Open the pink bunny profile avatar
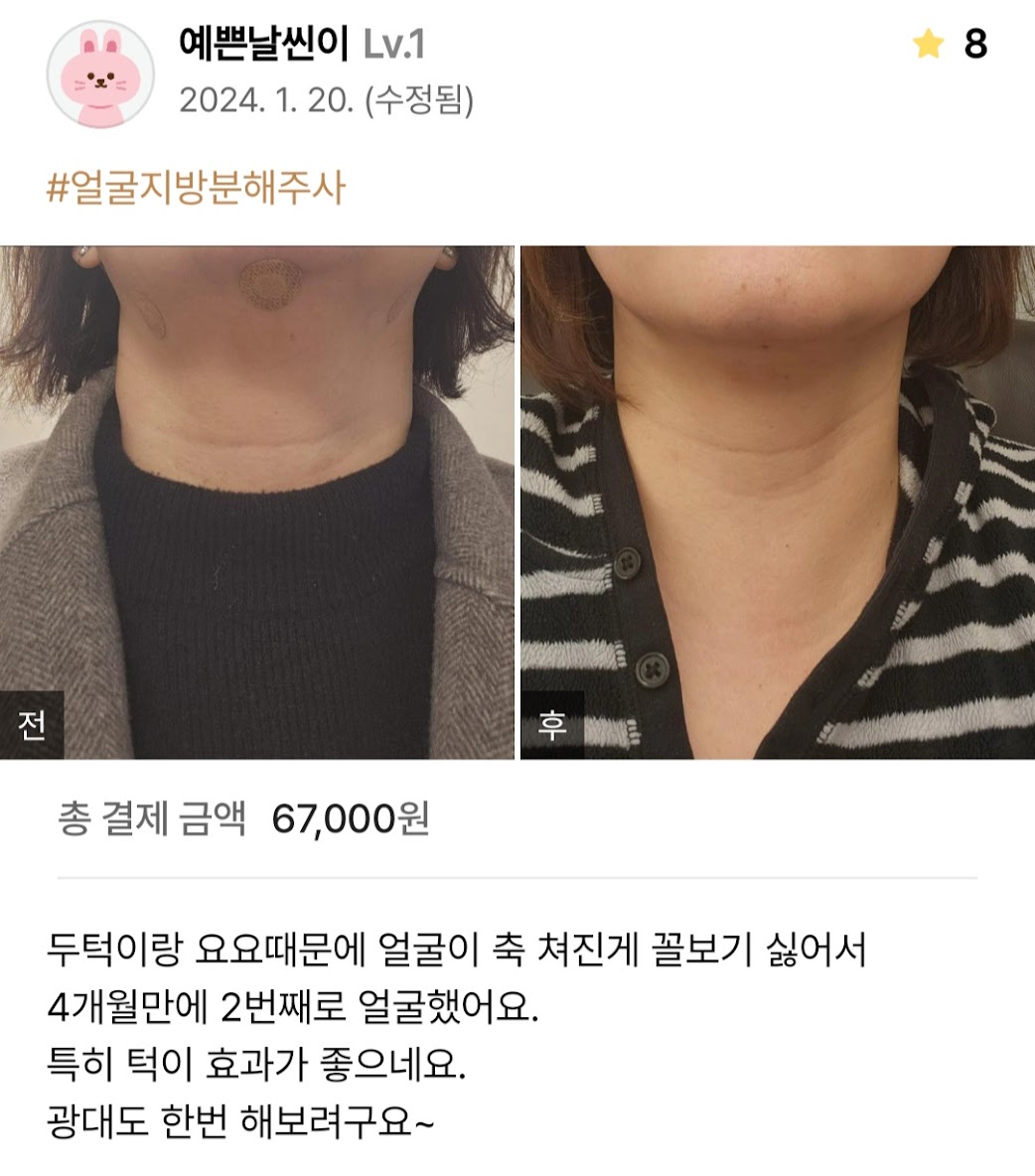 pyautogui.click(x=100, y=73)
